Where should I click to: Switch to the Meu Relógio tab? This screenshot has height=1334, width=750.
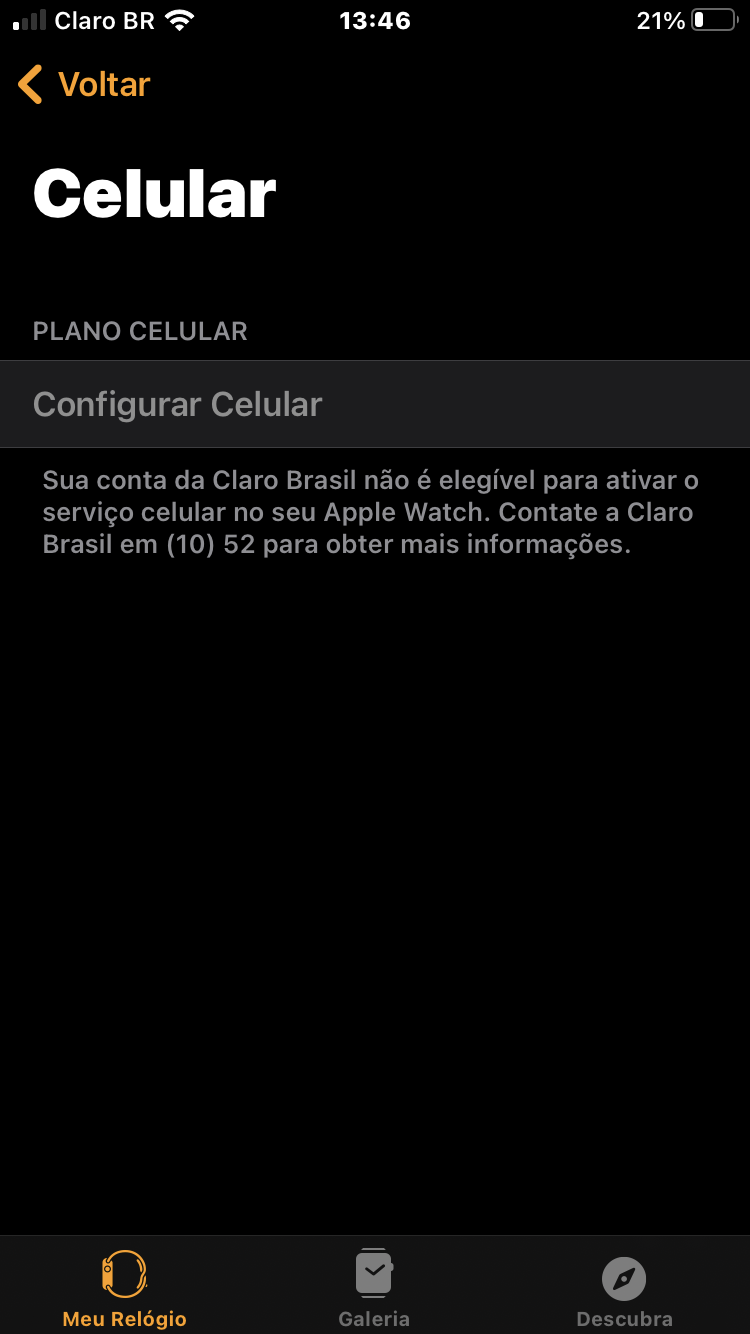124,1287
